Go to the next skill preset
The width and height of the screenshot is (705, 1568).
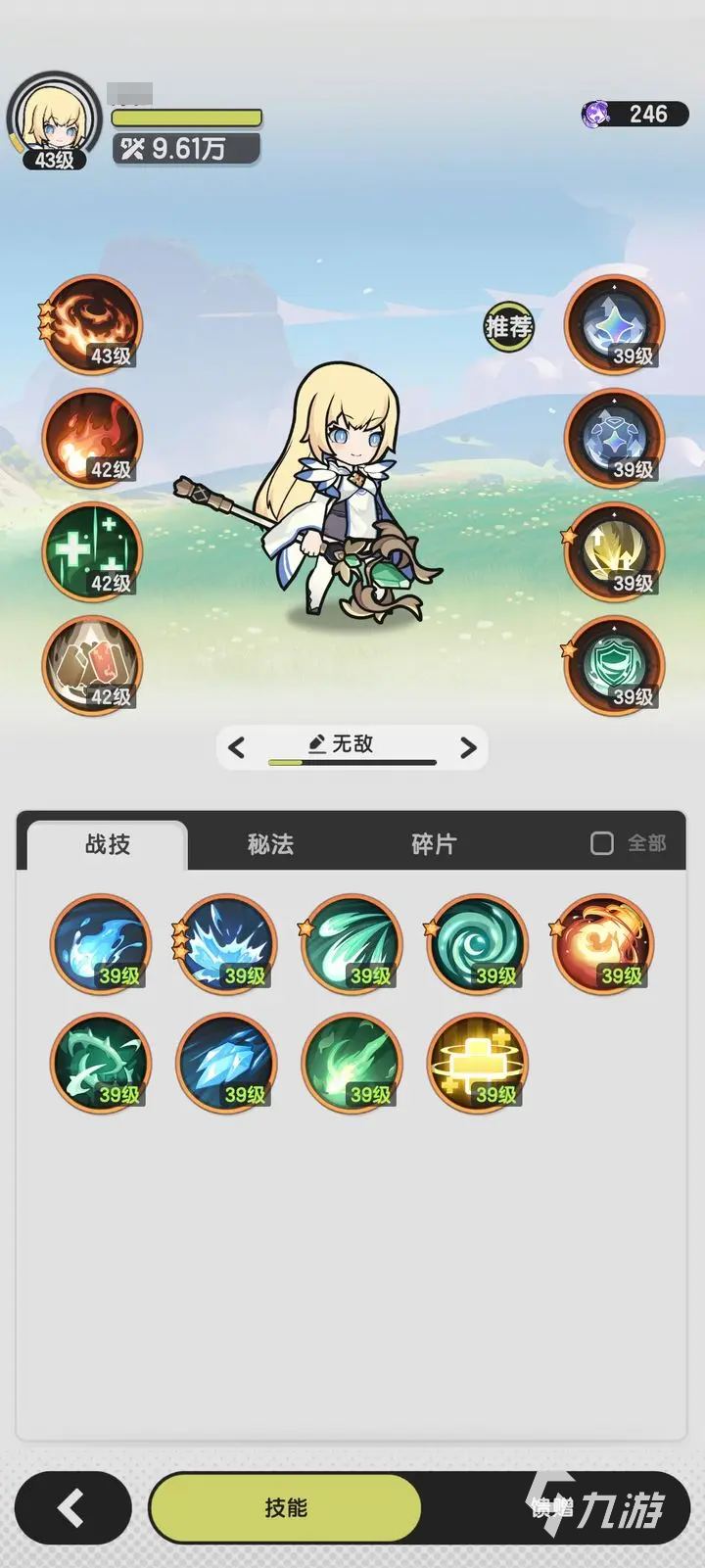pos(468,748)
